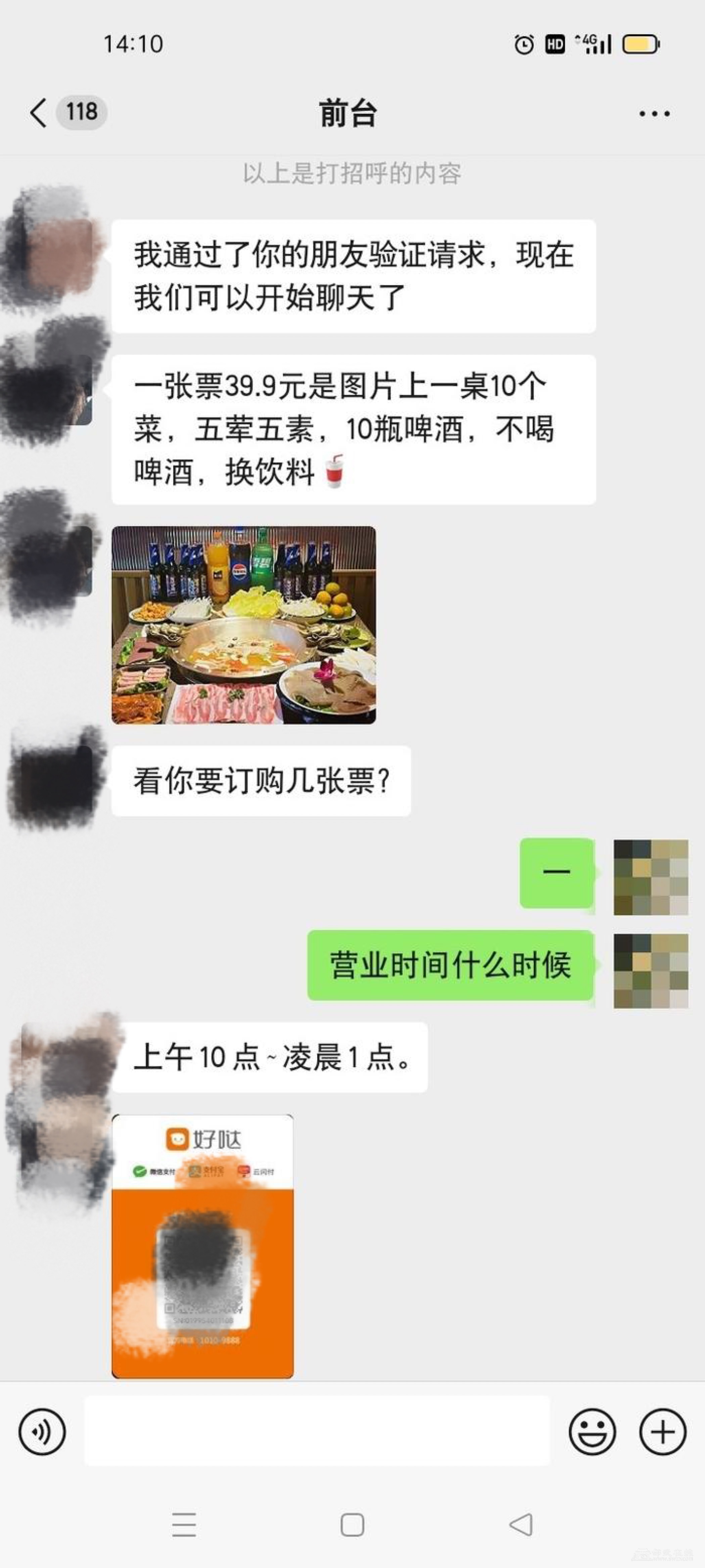Focus the message text field
The image size is (705, 1568).
(316, 1432)
